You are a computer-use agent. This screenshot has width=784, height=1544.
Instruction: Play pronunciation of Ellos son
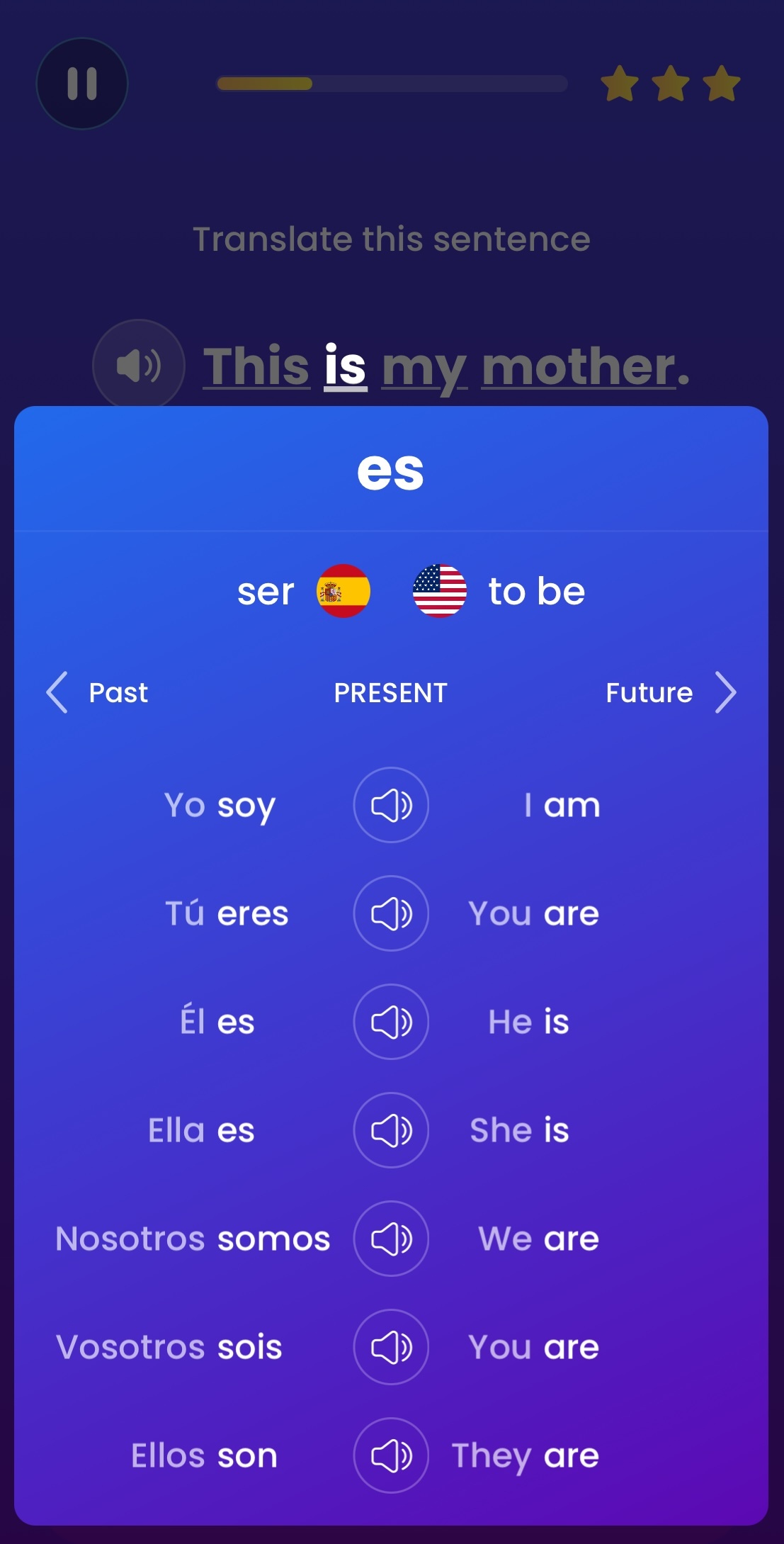(x=390, y=1456)
